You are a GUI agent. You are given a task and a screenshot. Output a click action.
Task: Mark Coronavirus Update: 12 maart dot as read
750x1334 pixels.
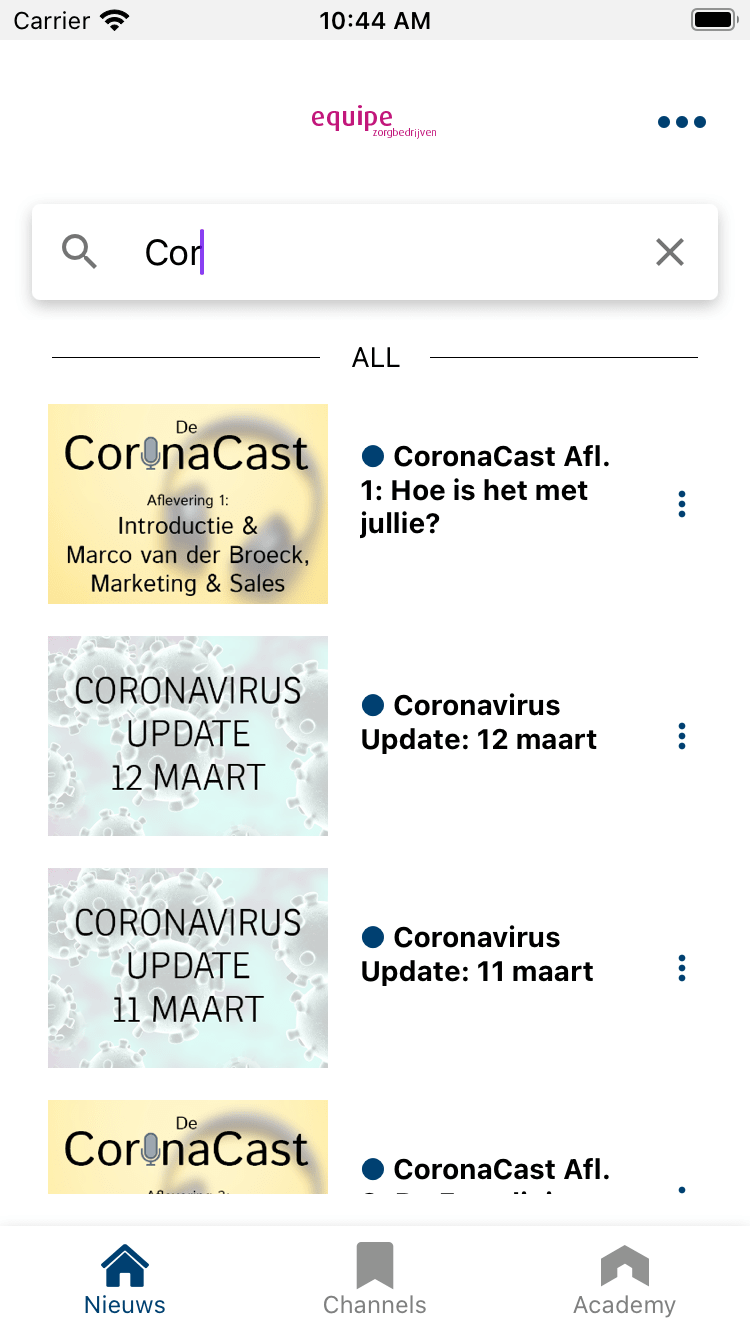372,704
